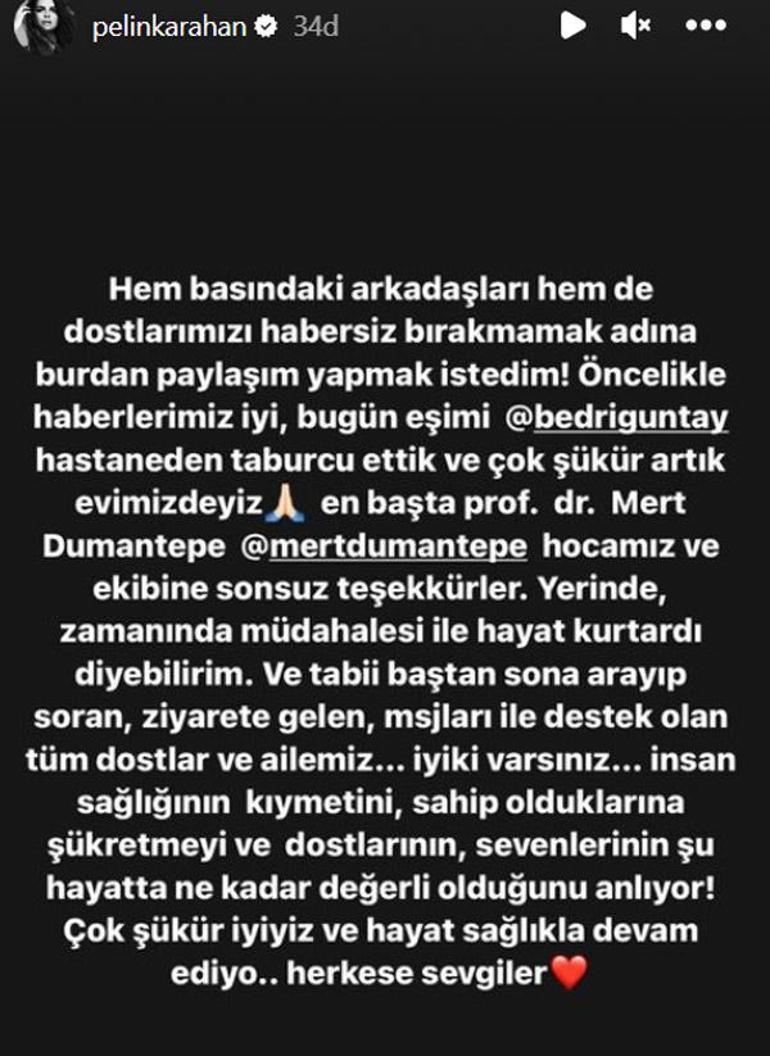Open the three-dot more options menu

(706, 26)
